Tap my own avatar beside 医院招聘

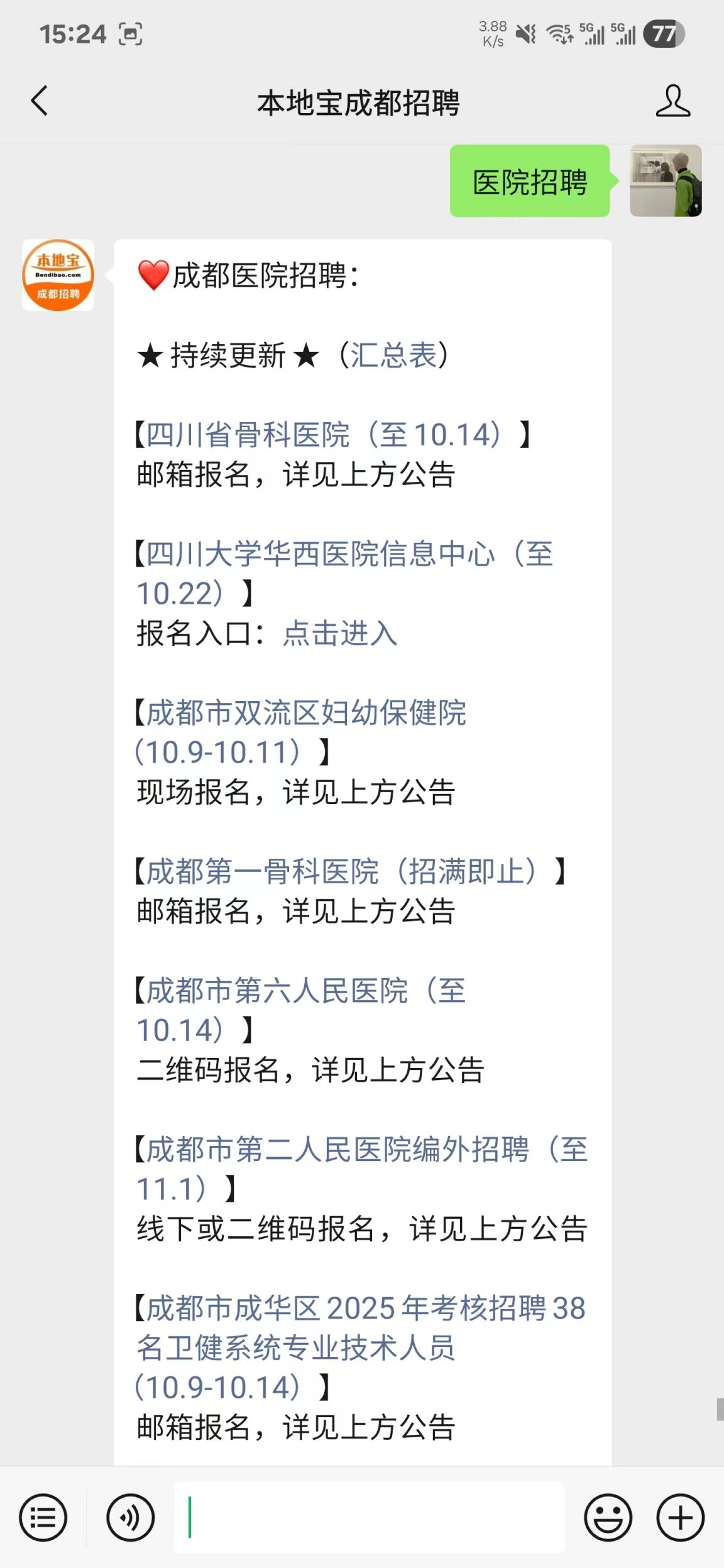(666, 181)
